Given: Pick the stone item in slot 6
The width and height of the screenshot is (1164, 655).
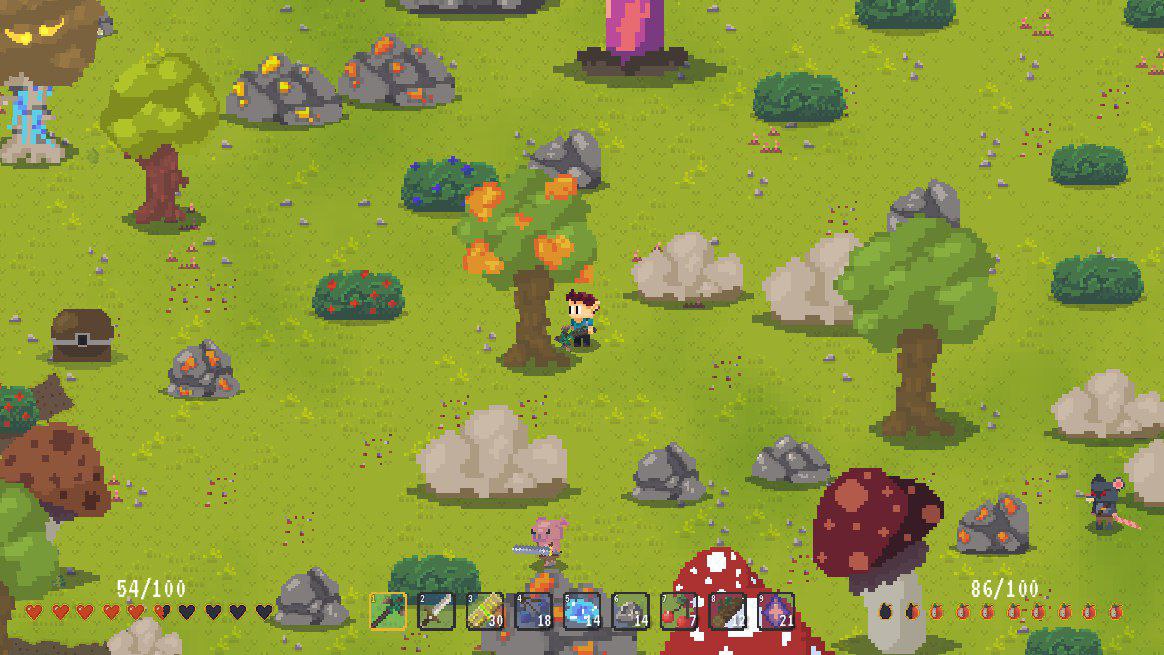Looking at the screenshot, I should click(630, 610).
